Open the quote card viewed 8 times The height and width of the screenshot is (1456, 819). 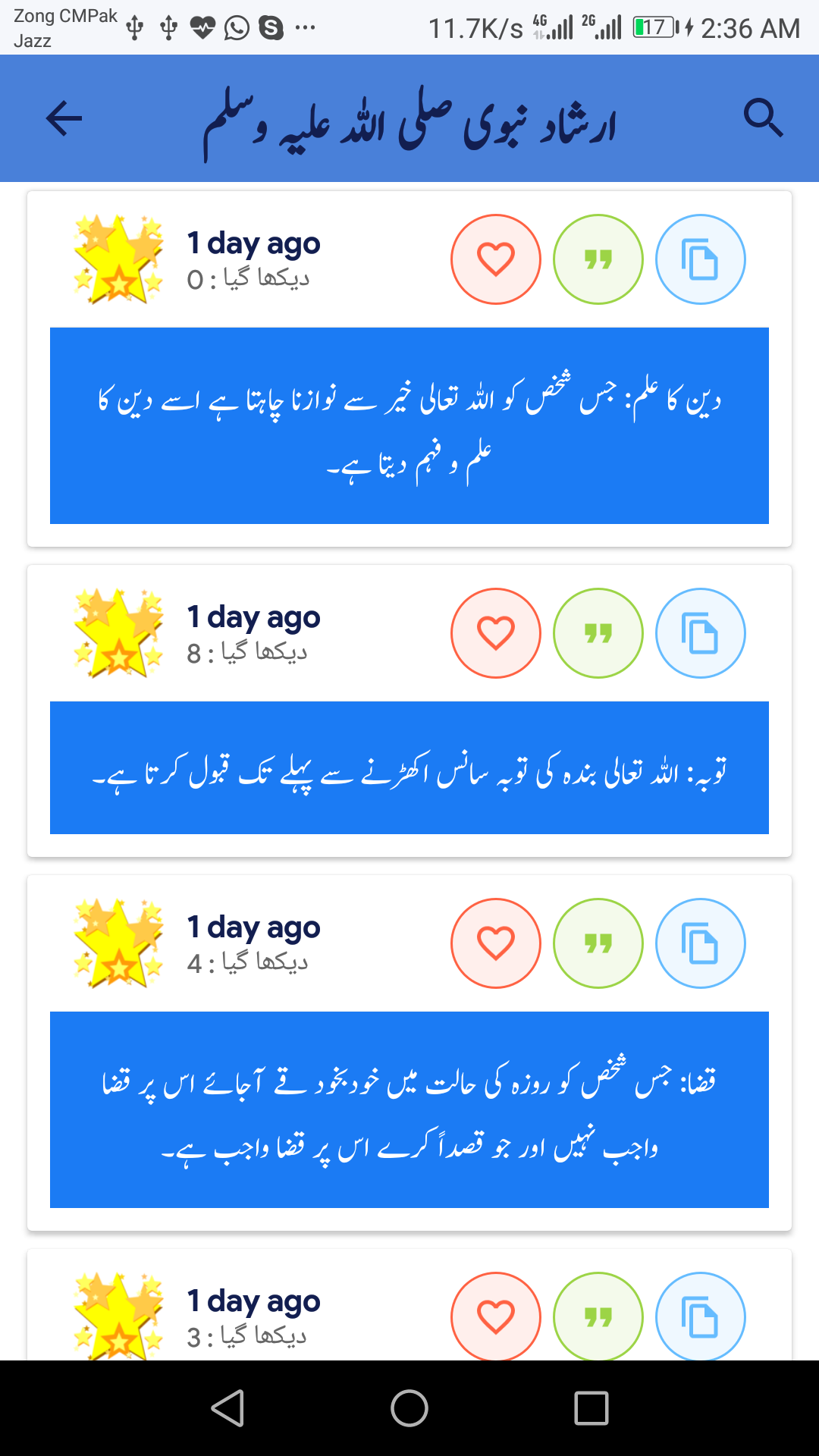[x=409, y=767]
